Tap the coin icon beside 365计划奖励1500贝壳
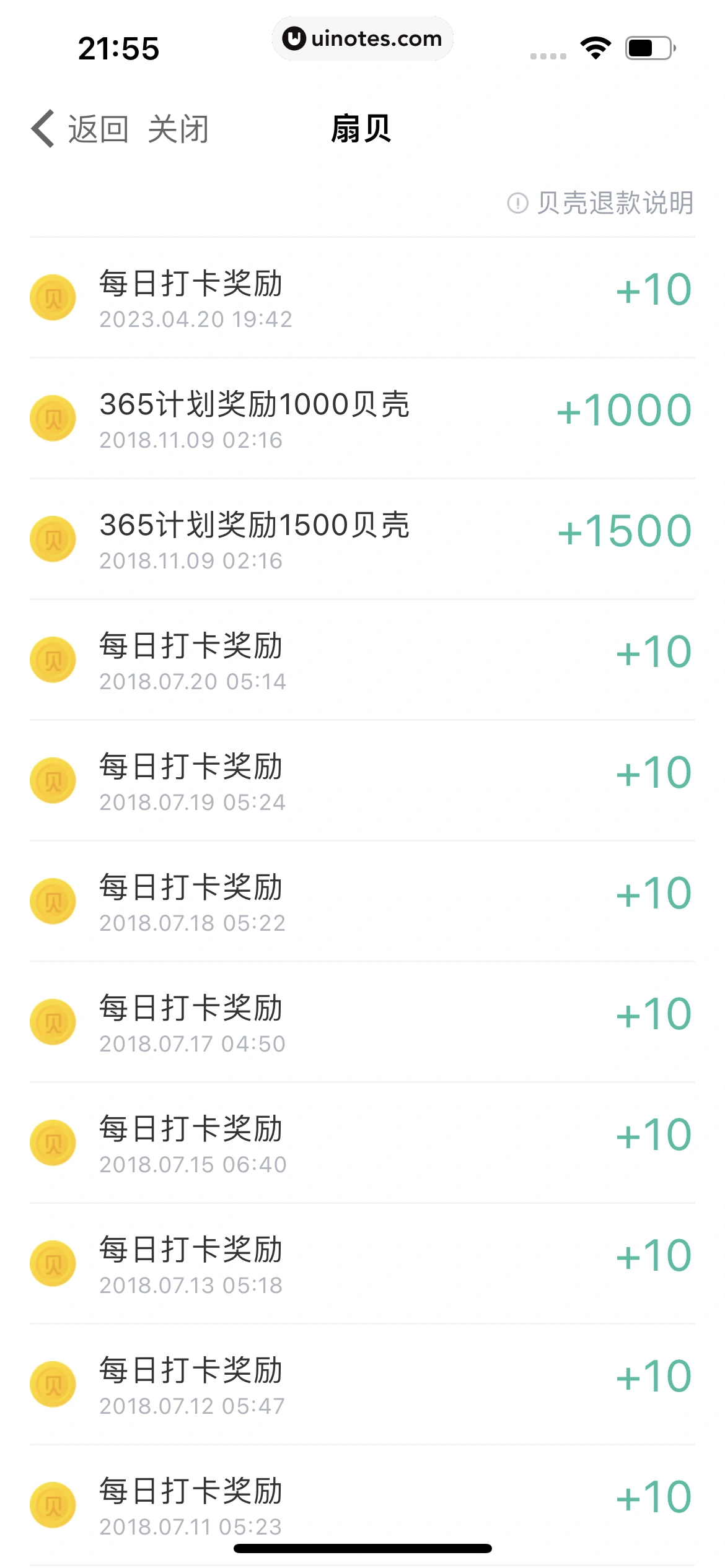This screenshot has height=1568, width=725. point(52,538)
